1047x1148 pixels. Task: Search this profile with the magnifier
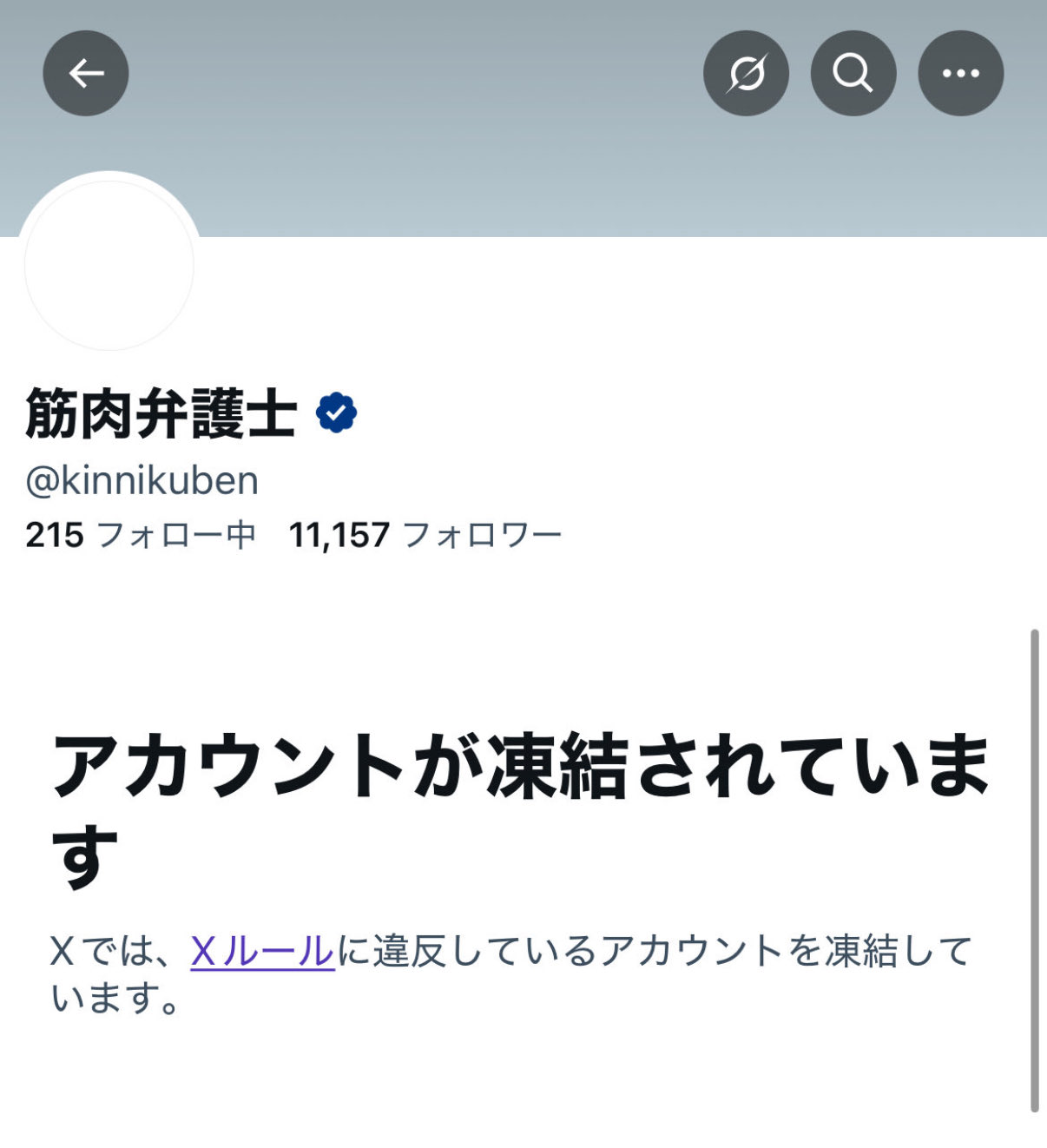pos(853,74)
